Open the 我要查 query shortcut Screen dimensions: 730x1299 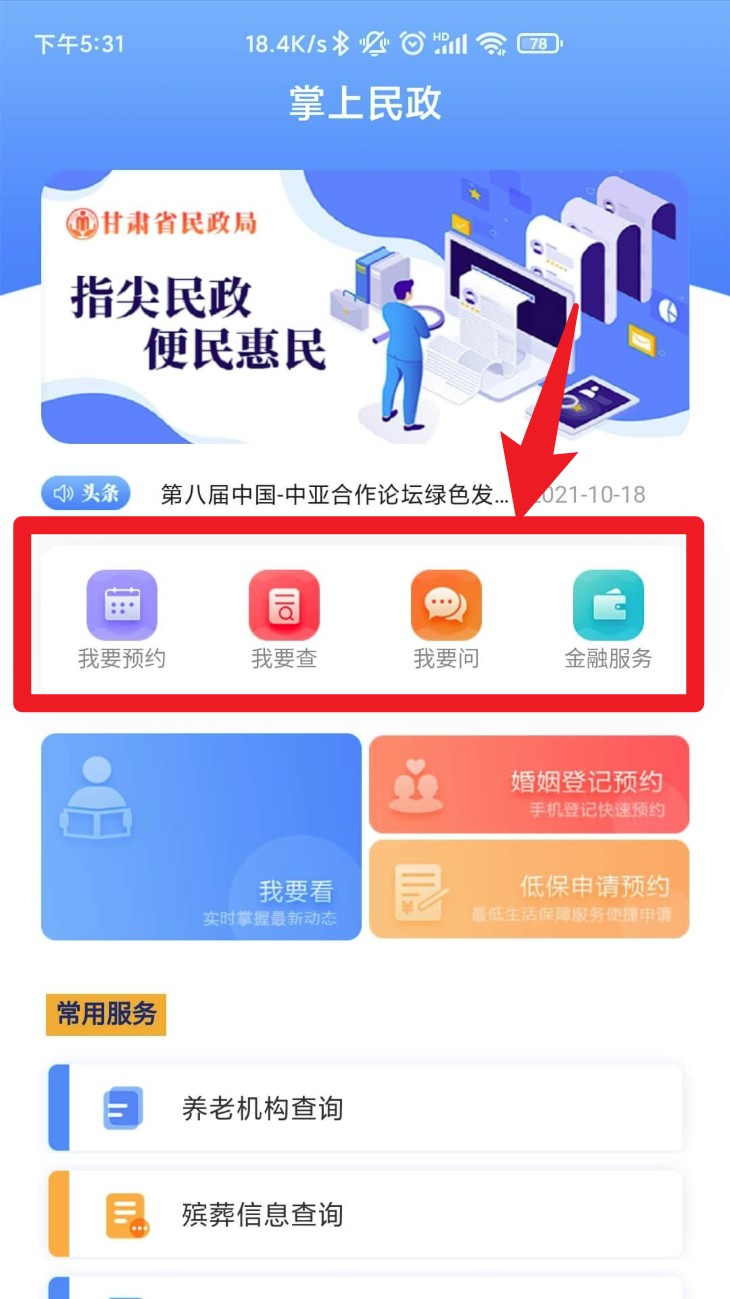[x=284, y=620]
